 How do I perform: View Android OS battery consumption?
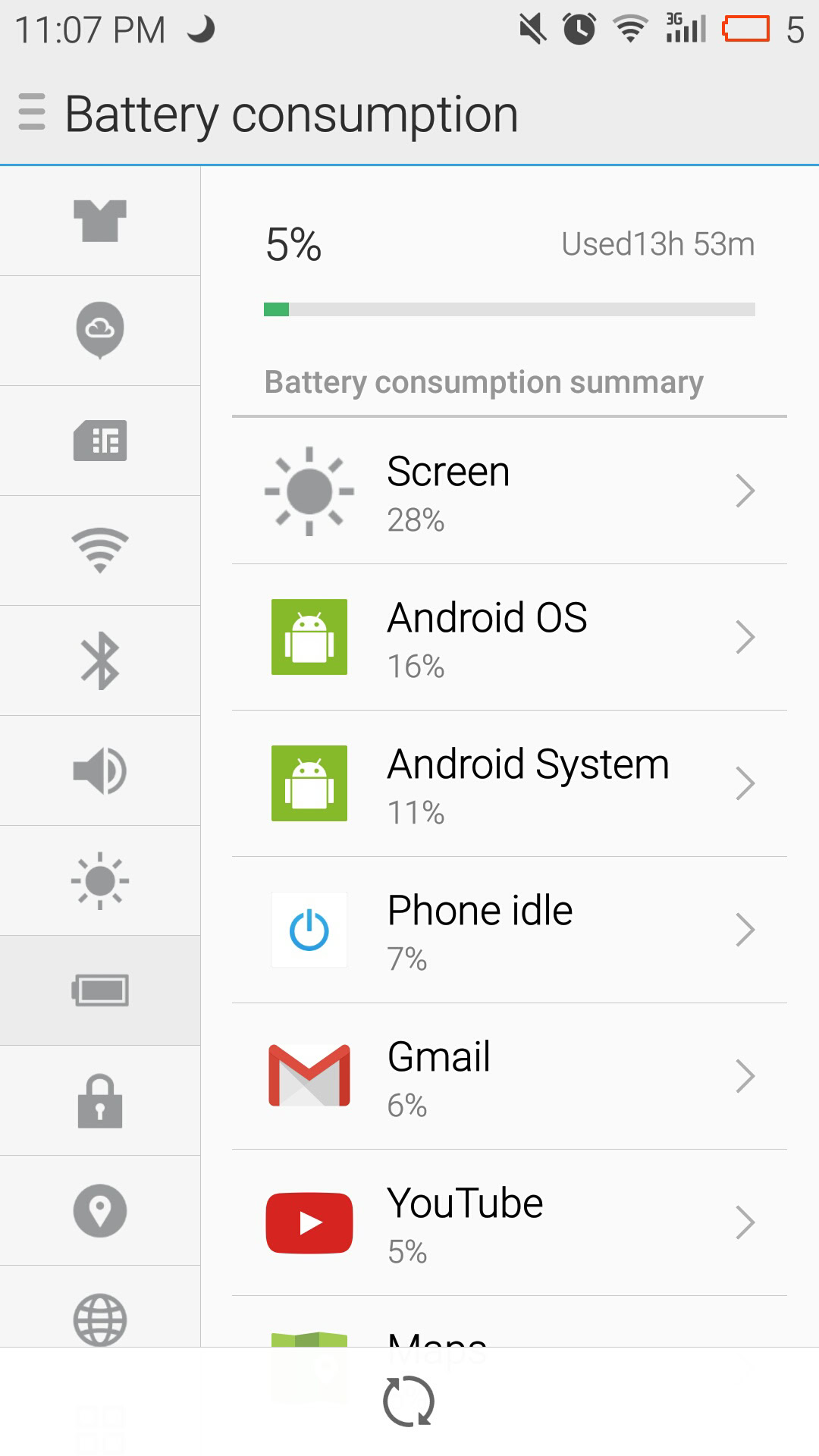pyautogui.click(x=509, y=638)
